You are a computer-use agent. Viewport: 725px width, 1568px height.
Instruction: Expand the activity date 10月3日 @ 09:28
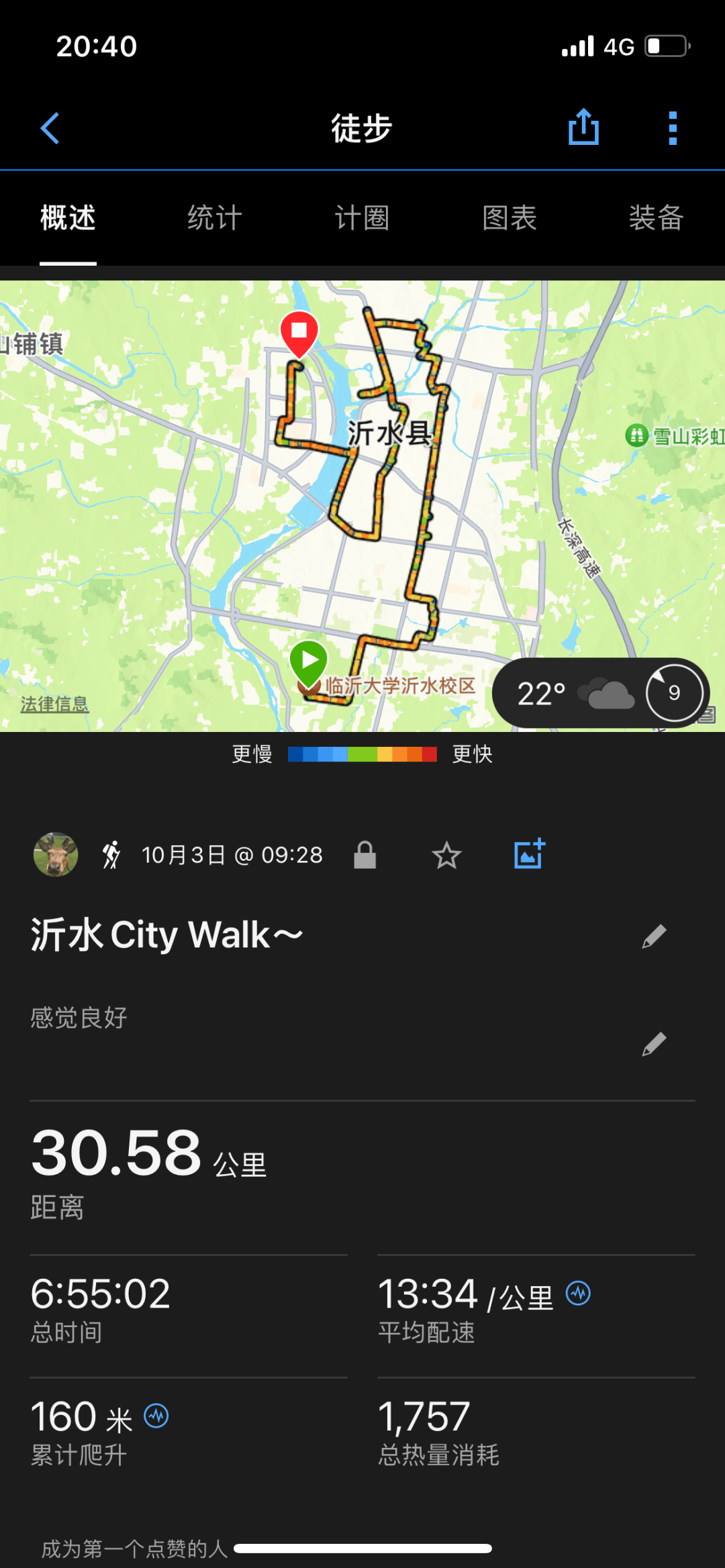[x=232, y=854]
